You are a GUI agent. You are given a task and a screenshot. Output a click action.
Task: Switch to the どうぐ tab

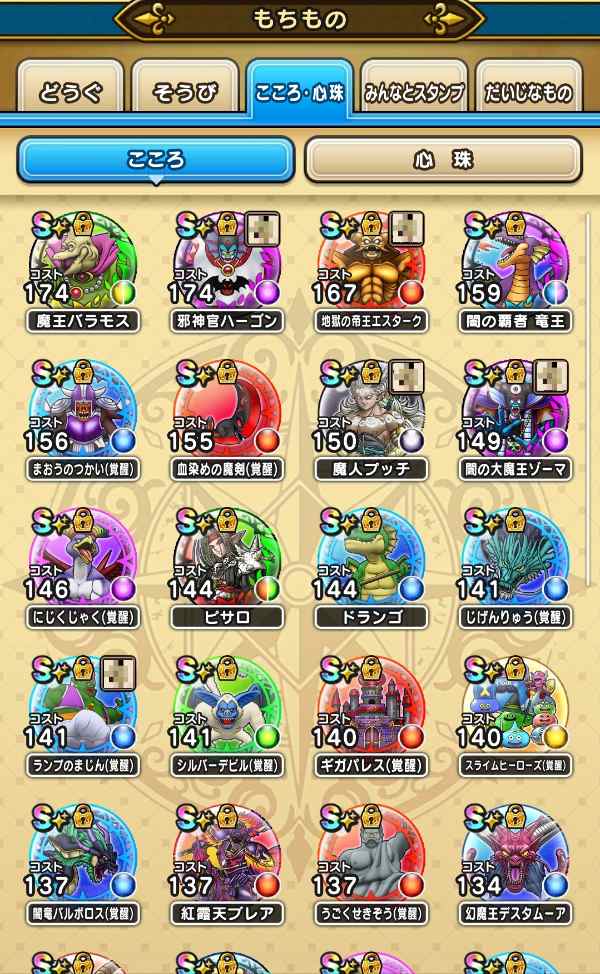71,93
